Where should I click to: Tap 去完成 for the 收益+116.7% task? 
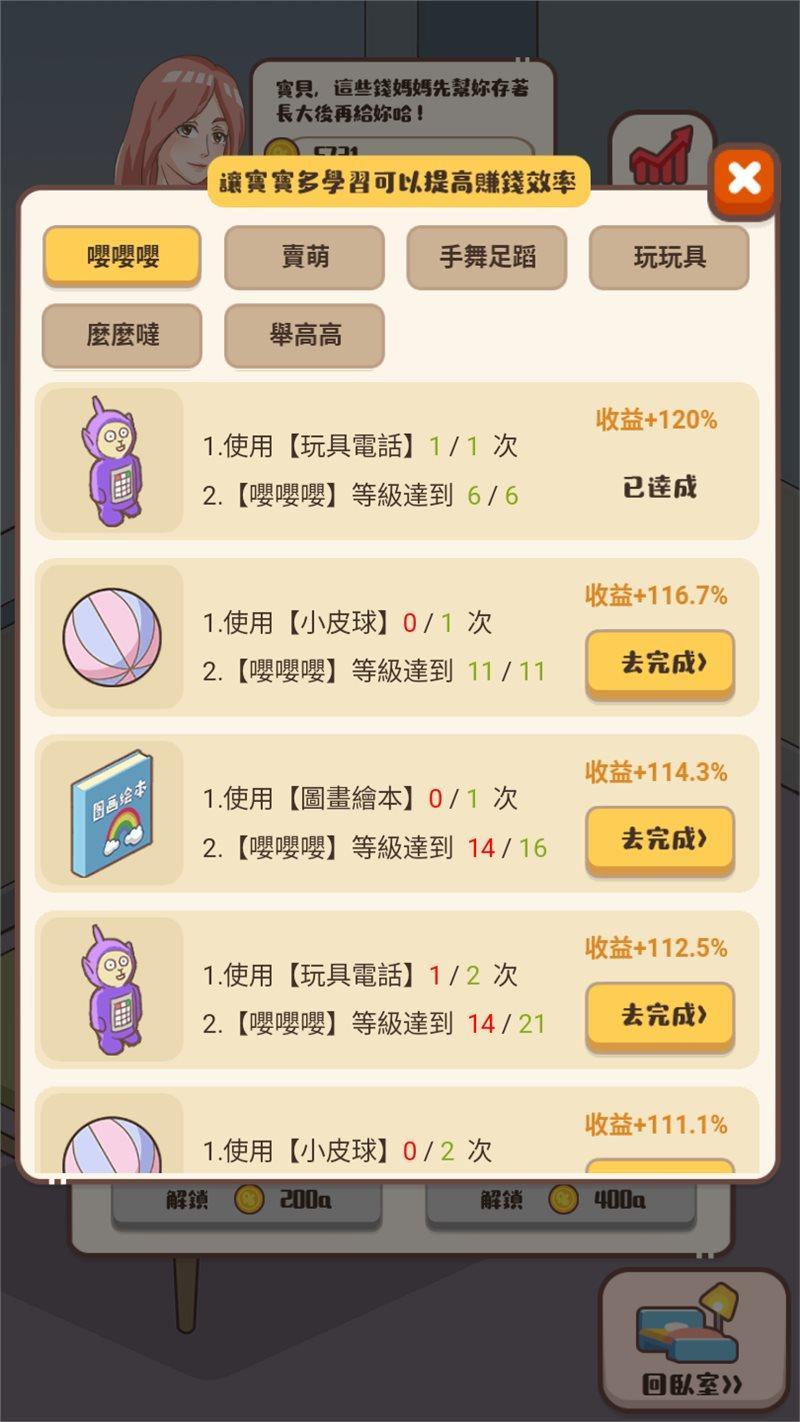point(660,663)
